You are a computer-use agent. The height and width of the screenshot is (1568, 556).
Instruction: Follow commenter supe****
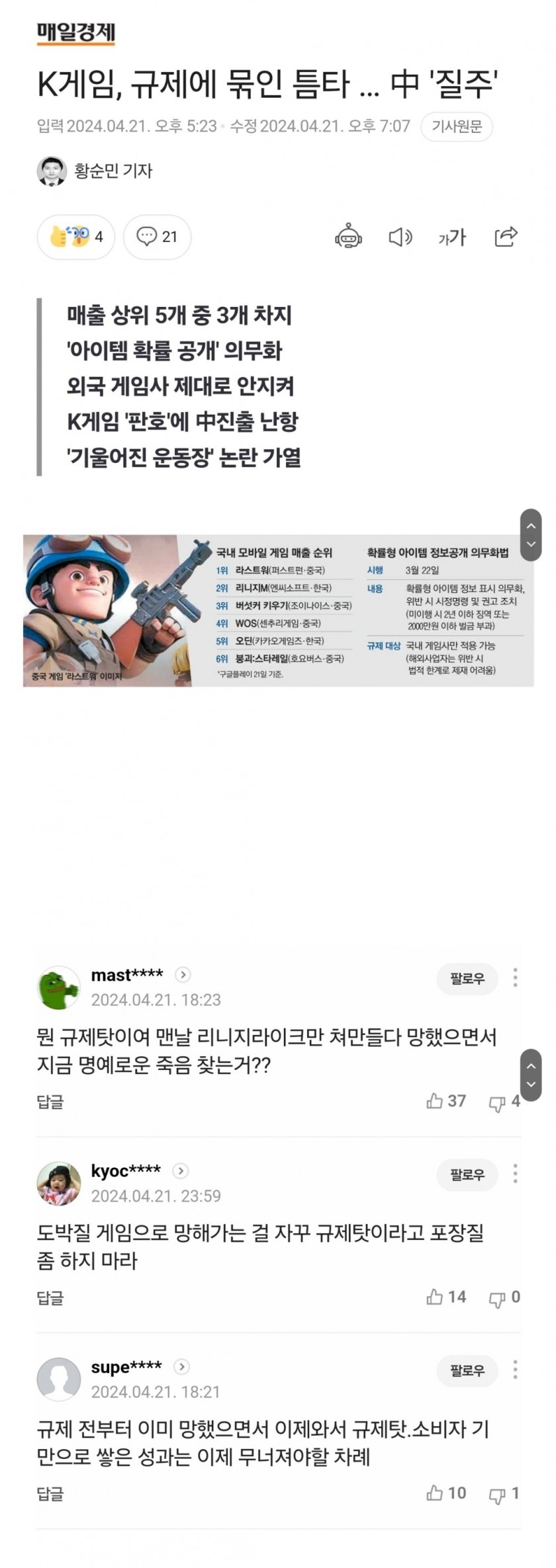[x=467, y=1370]
